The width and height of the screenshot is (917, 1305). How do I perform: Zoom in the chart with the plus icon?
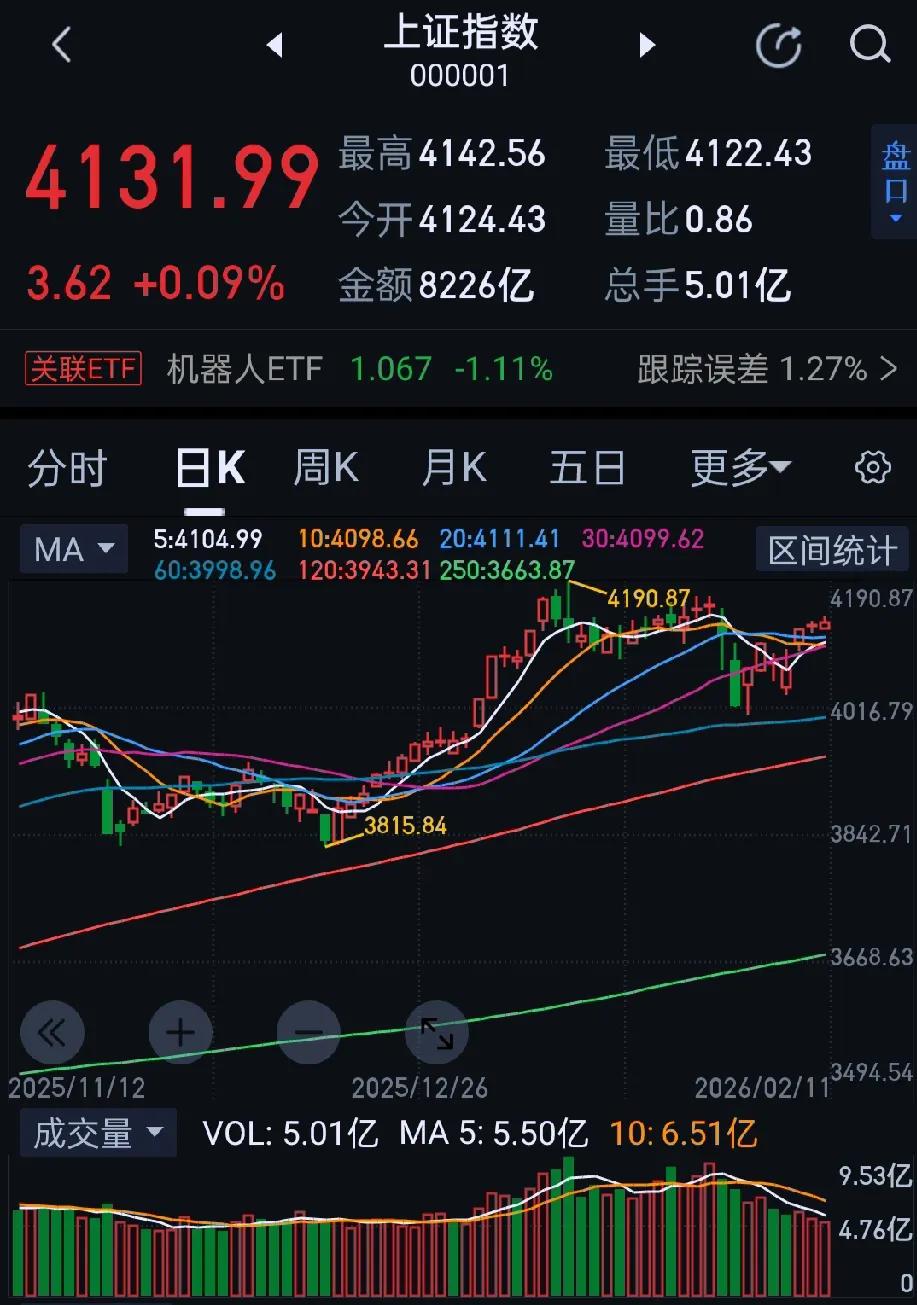pos(180,1032)
